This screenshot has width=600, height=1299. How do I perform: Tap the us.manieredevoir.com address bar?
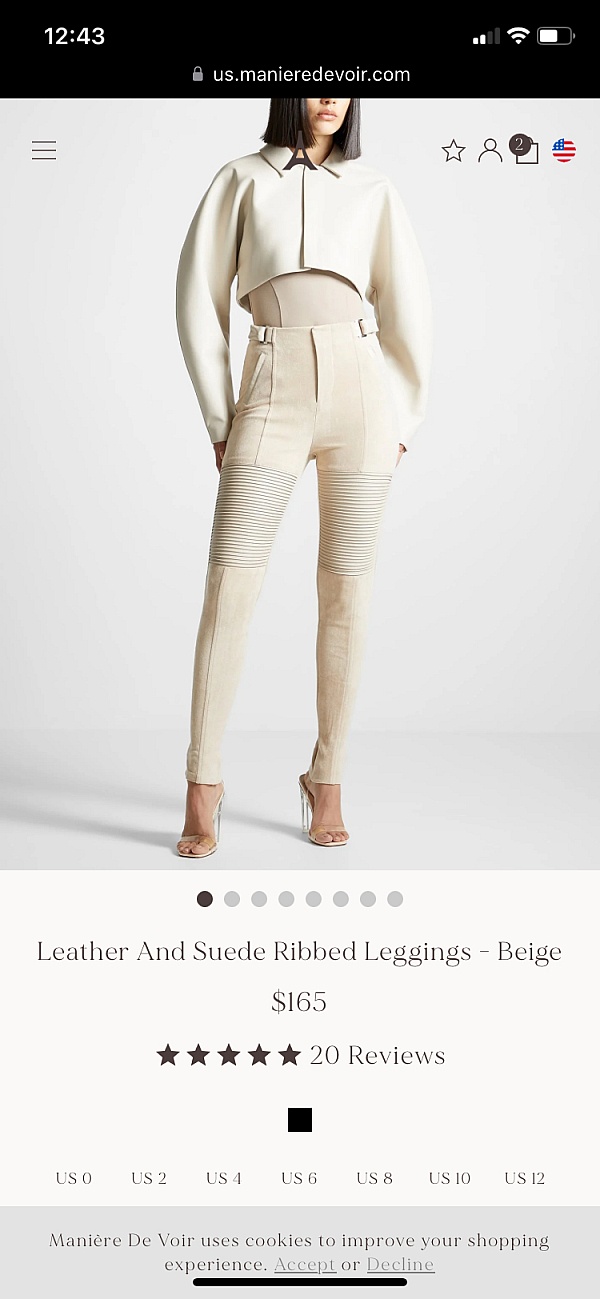point(300,74)
